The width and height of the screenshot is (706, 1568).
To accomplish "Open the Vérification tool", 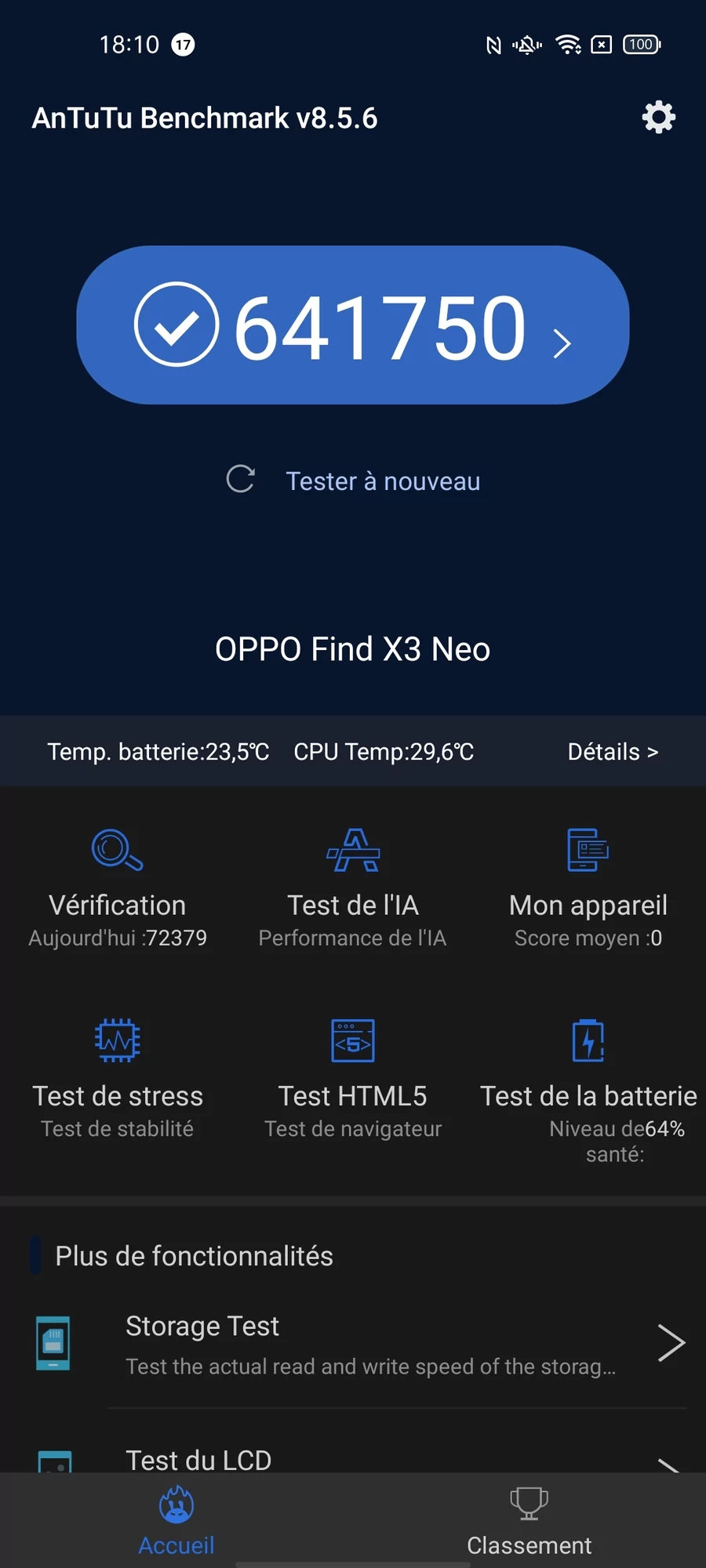I will coord(118,886).
